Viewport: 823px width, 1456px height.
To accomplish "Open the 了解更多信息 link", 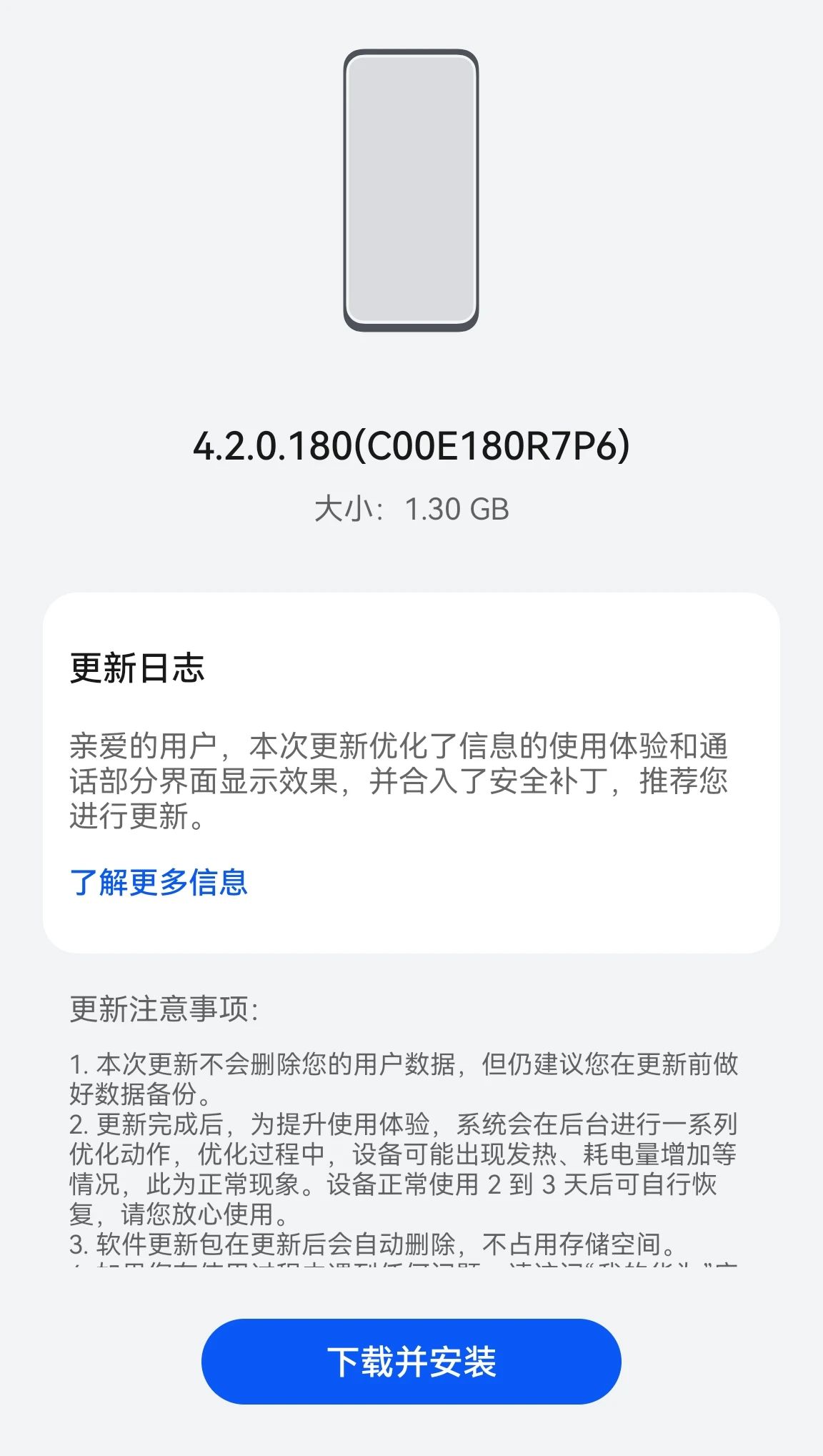I will click(x=159, y=882).
